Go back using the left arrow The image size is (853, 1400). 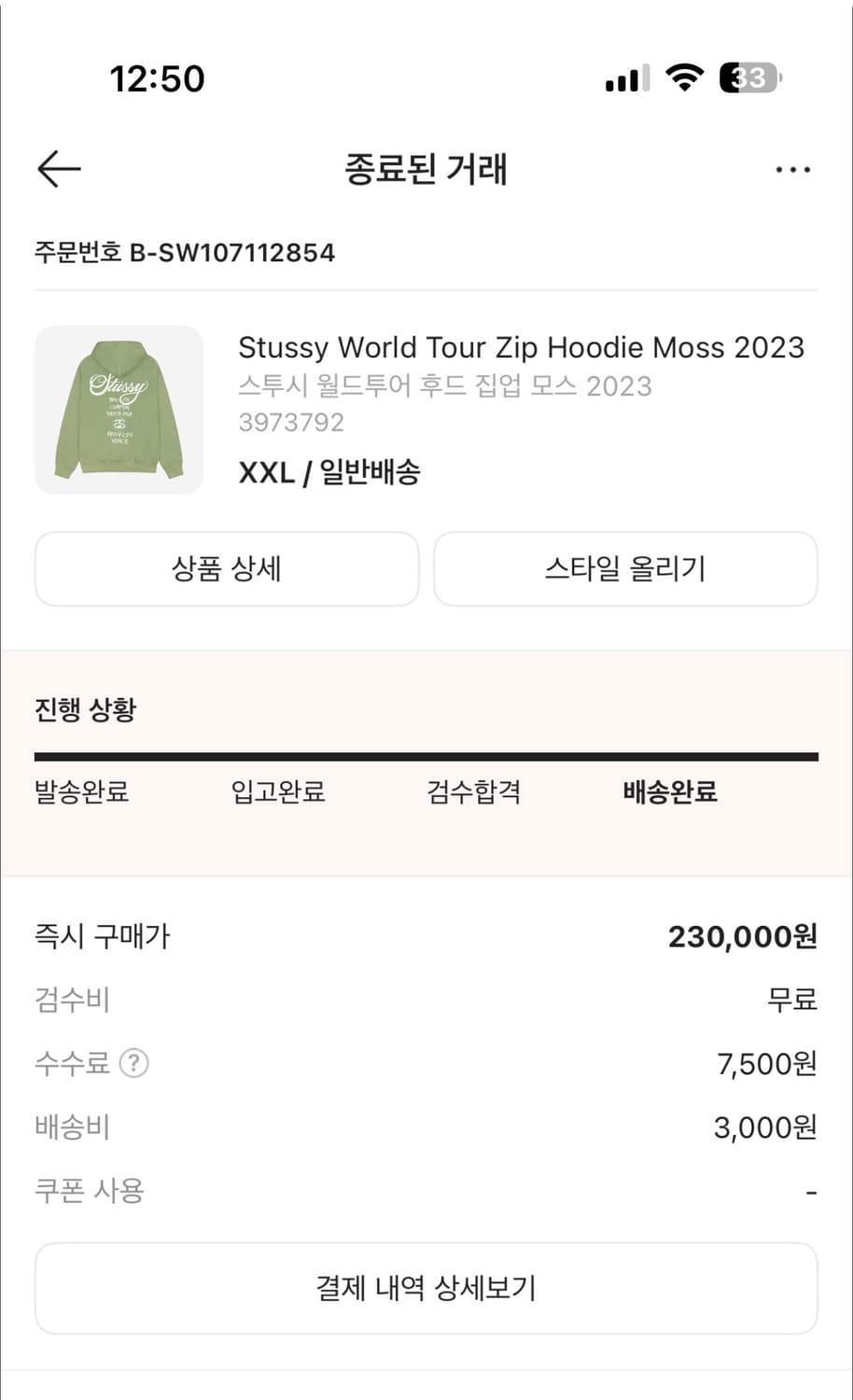click(58, 169)
